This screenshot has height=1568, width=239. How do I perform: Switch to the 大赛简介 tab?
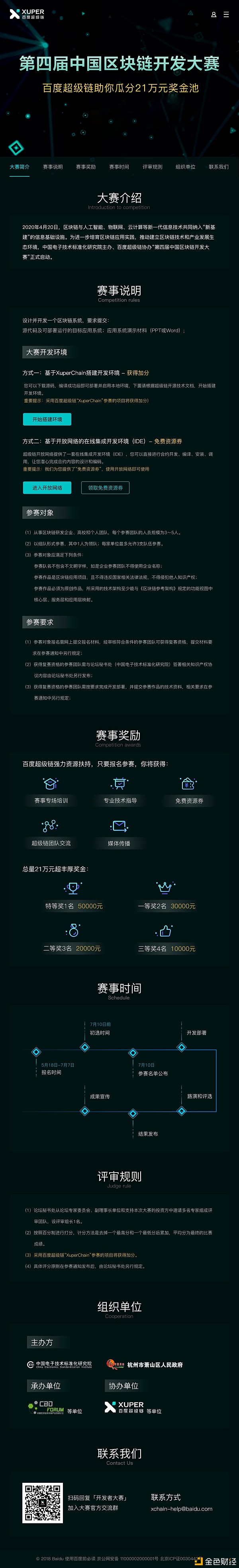[x=20, y=167]
